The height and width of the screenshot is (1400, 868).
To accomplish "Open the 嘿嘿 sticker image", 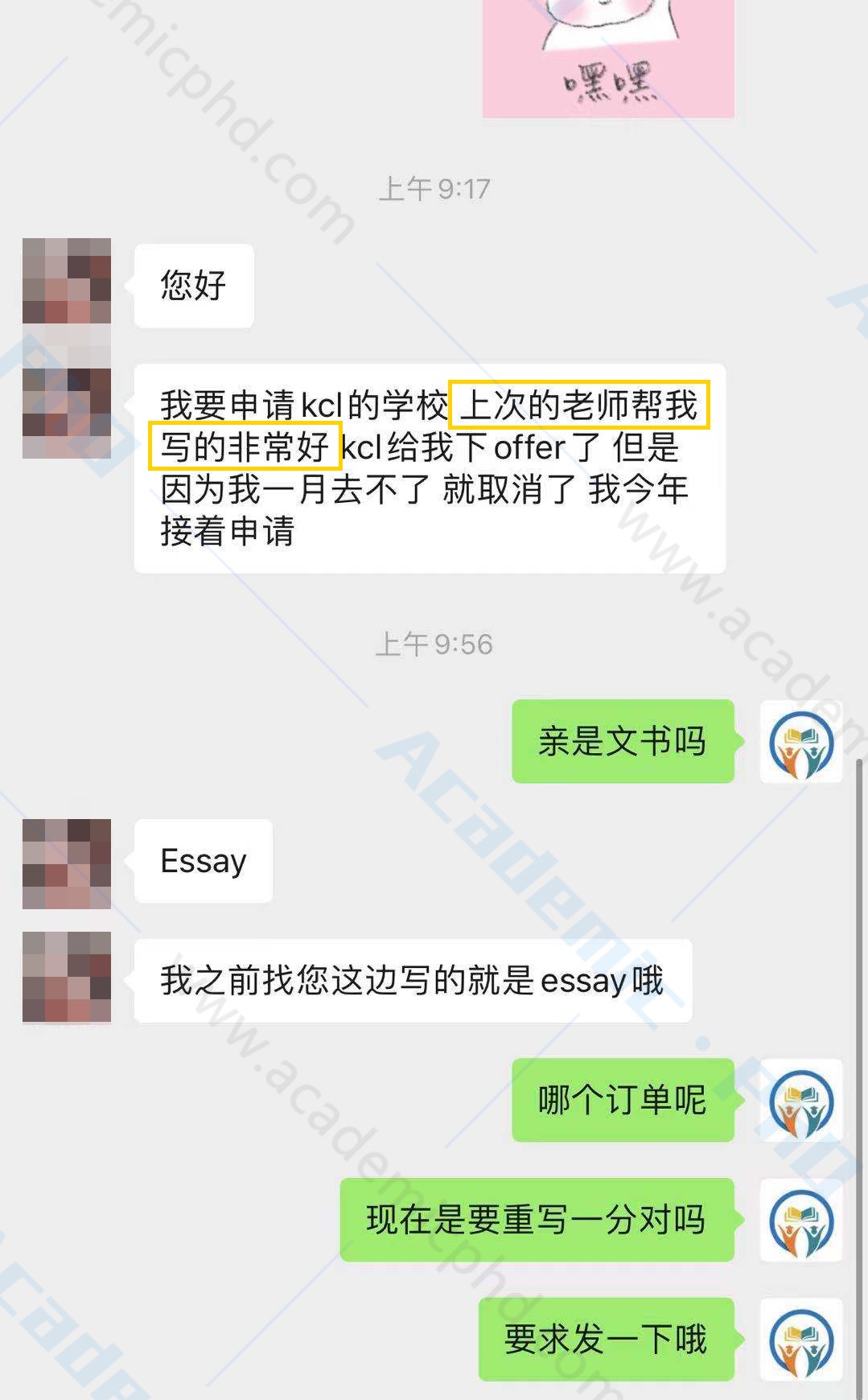I will [x=608, y=59].
